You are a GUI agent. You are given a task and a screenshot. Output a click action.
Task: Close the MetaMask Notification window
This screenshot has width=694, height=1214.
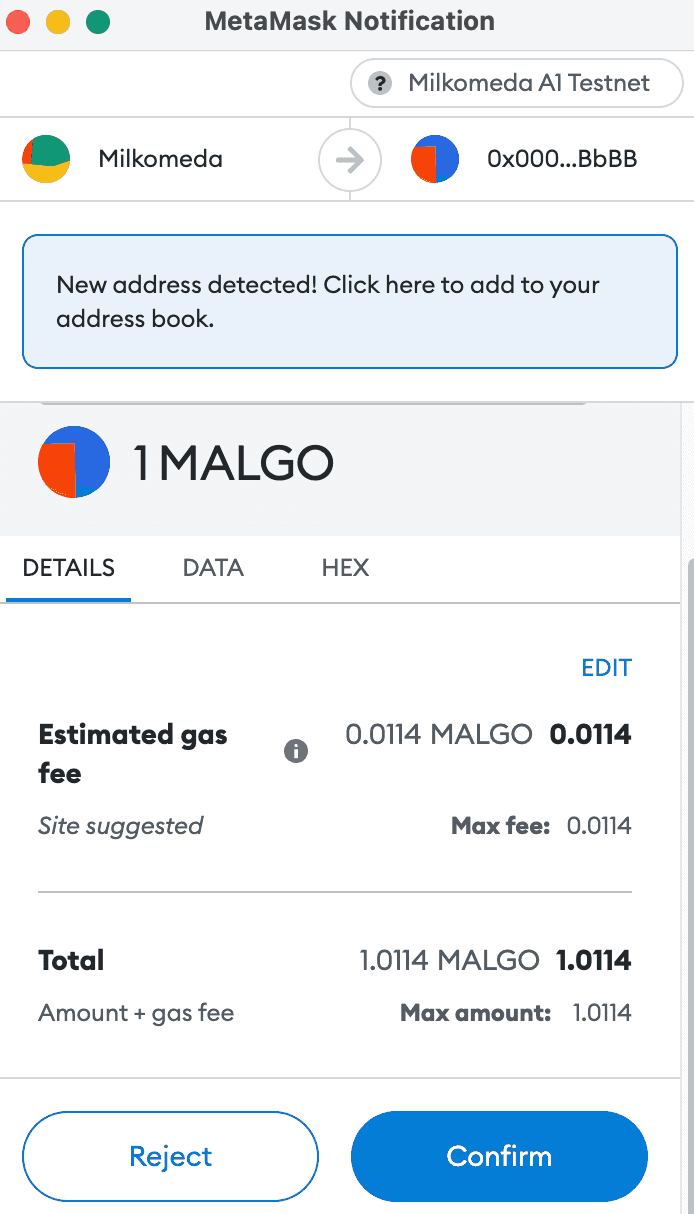20,21
